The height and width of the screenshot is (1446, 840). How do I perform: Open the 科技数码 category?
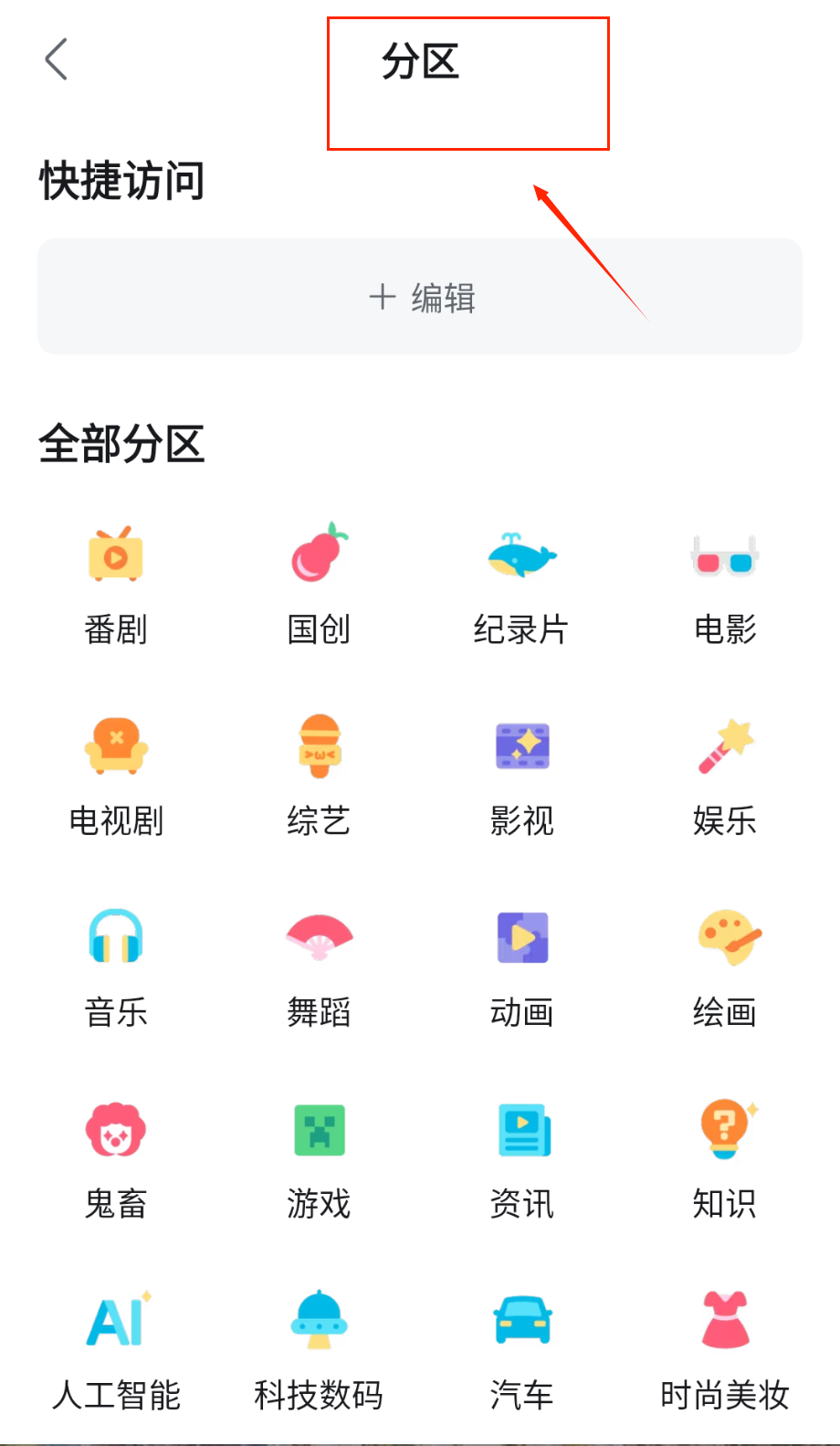click(319, 1350)
